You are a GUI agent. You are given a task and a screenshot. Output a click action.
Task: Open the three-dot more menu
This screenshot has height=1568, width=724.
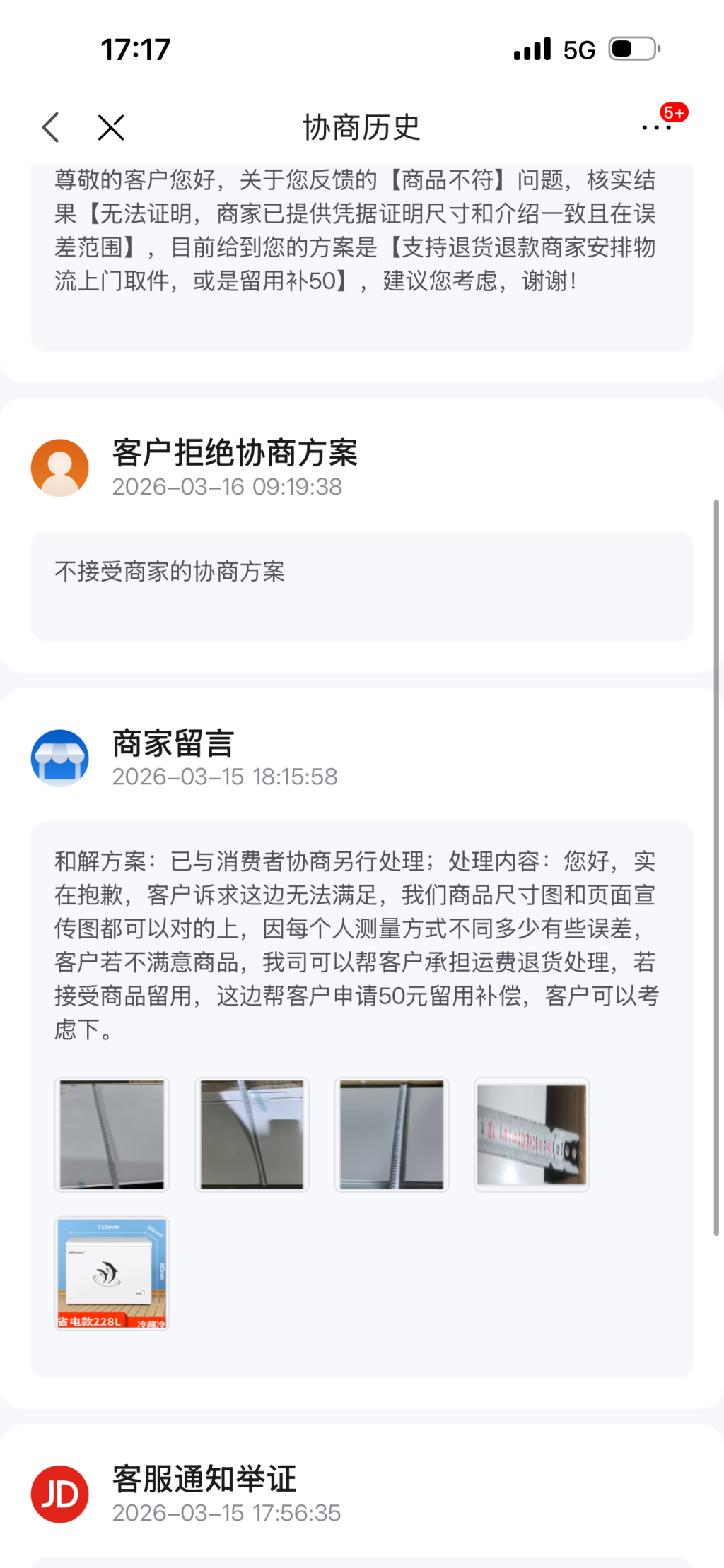[655, 128]
